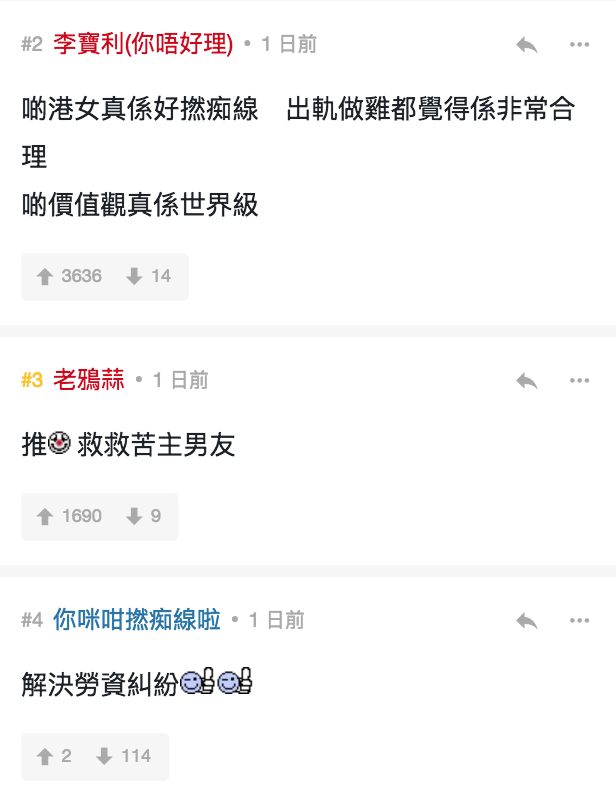Viewport: 616px width, 801px height.
Task: Open 李寶利(你唔好理) user profile
Action: click(143, 44)
